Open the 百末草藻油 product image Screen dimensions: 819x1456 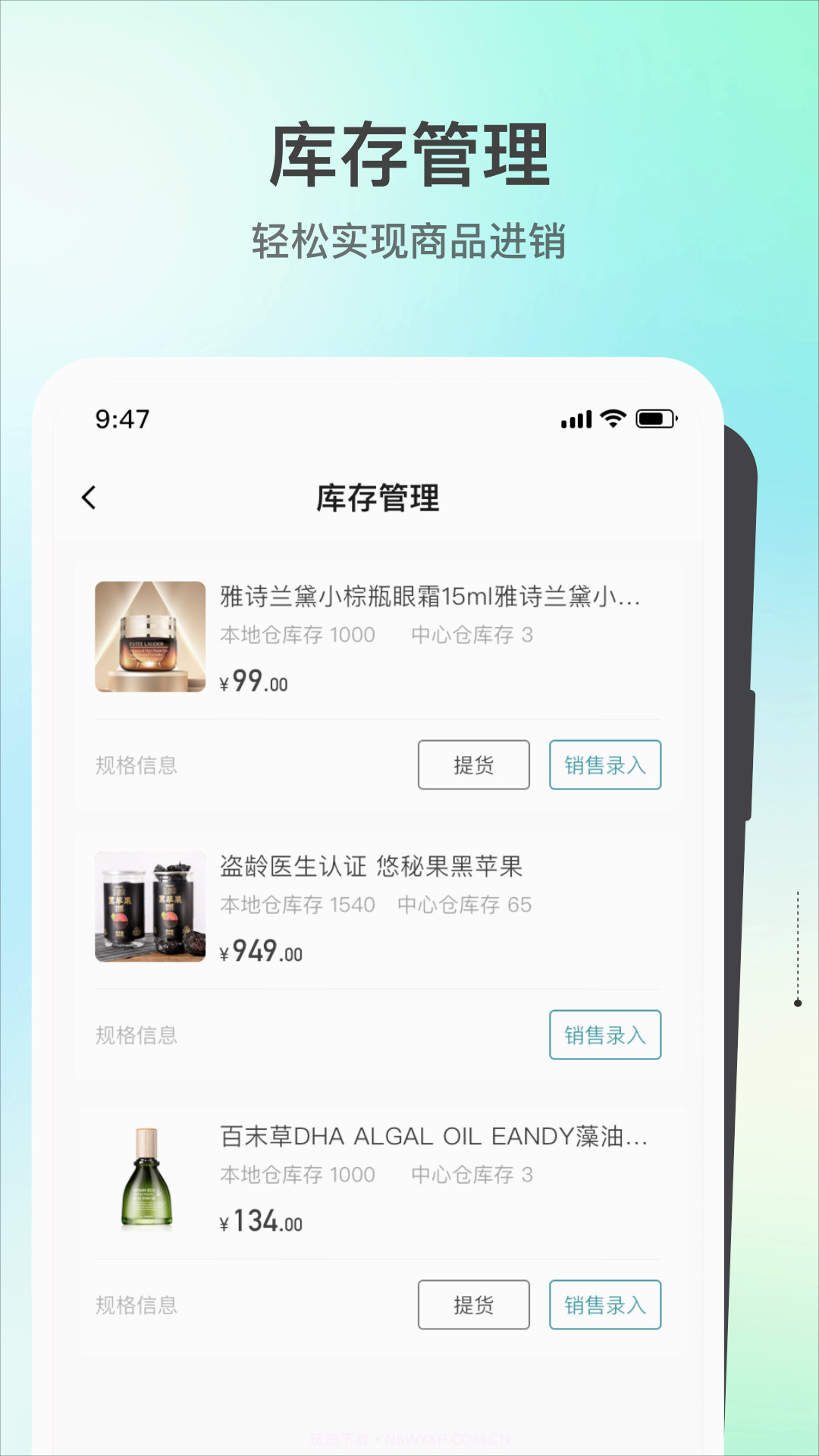[149, 1178]
